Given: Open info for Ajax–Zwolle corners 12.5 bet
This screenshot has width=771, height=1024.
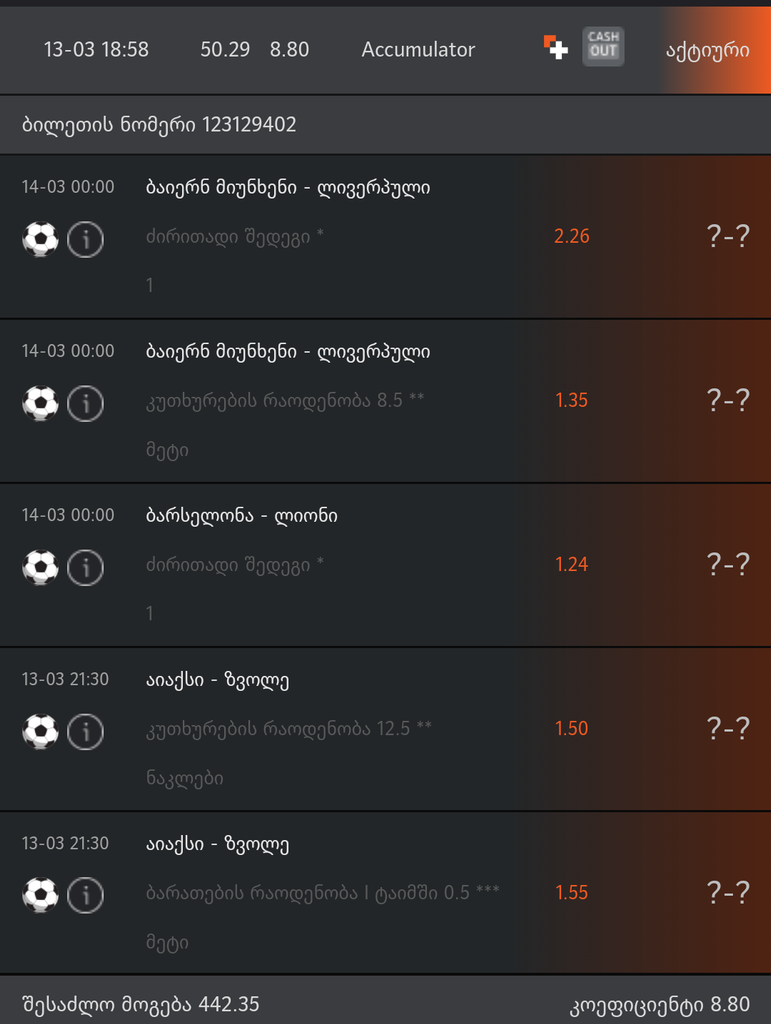Looking at the screenshot, I should pyautogui.click(x=86, y=731).
